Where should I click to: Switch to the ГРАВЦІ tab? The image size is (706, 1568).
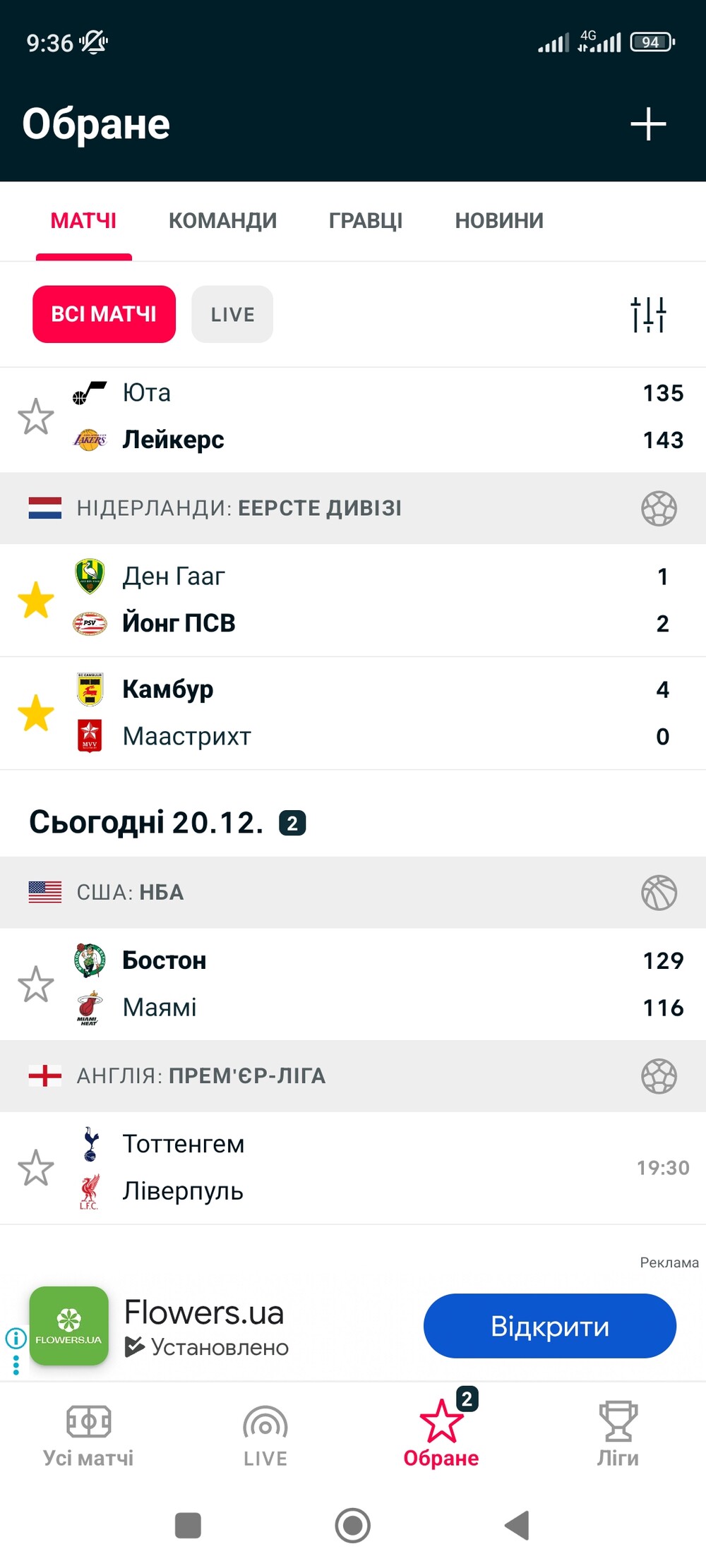[x=366, y=221]
